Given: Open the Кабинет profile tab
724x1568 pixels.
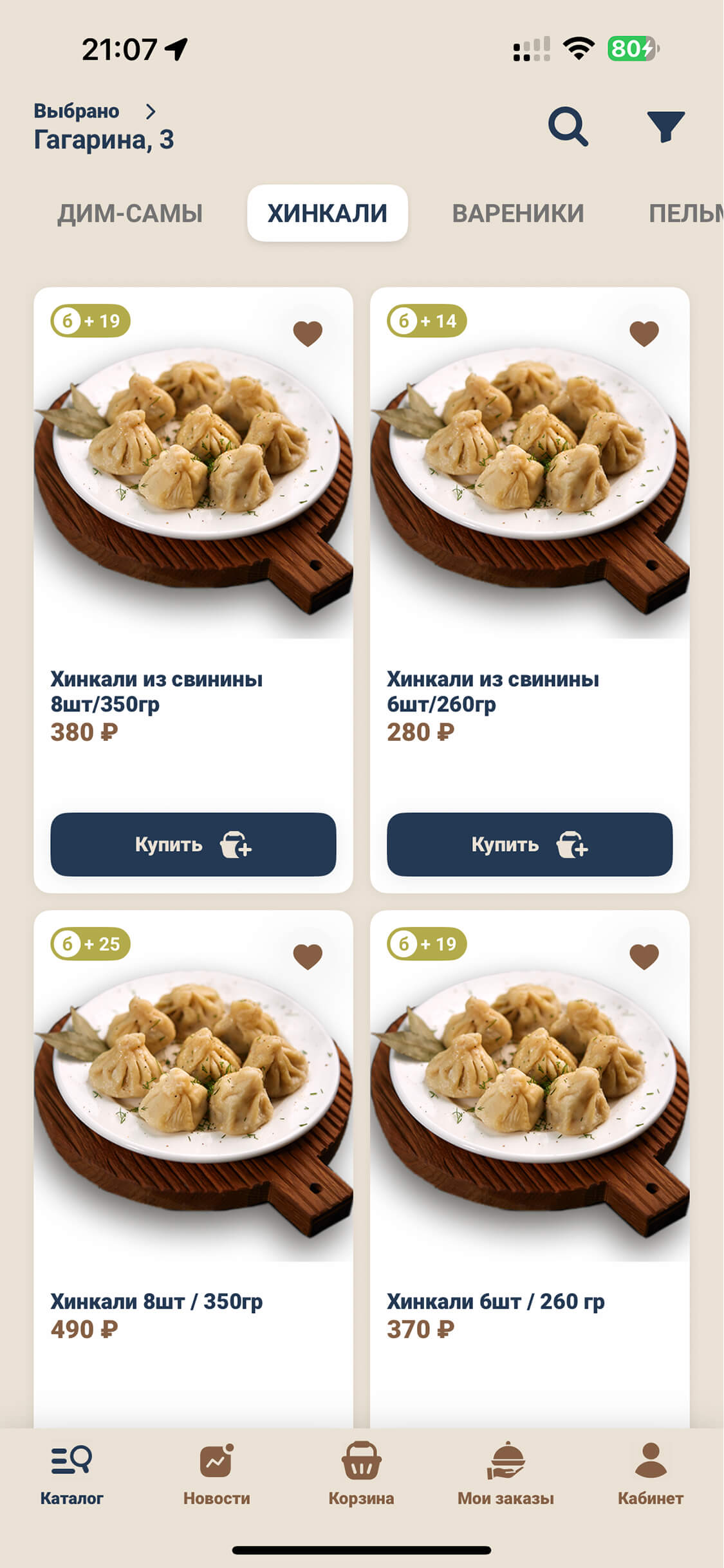Looking at the screenshot, I should click(650, 1474).
